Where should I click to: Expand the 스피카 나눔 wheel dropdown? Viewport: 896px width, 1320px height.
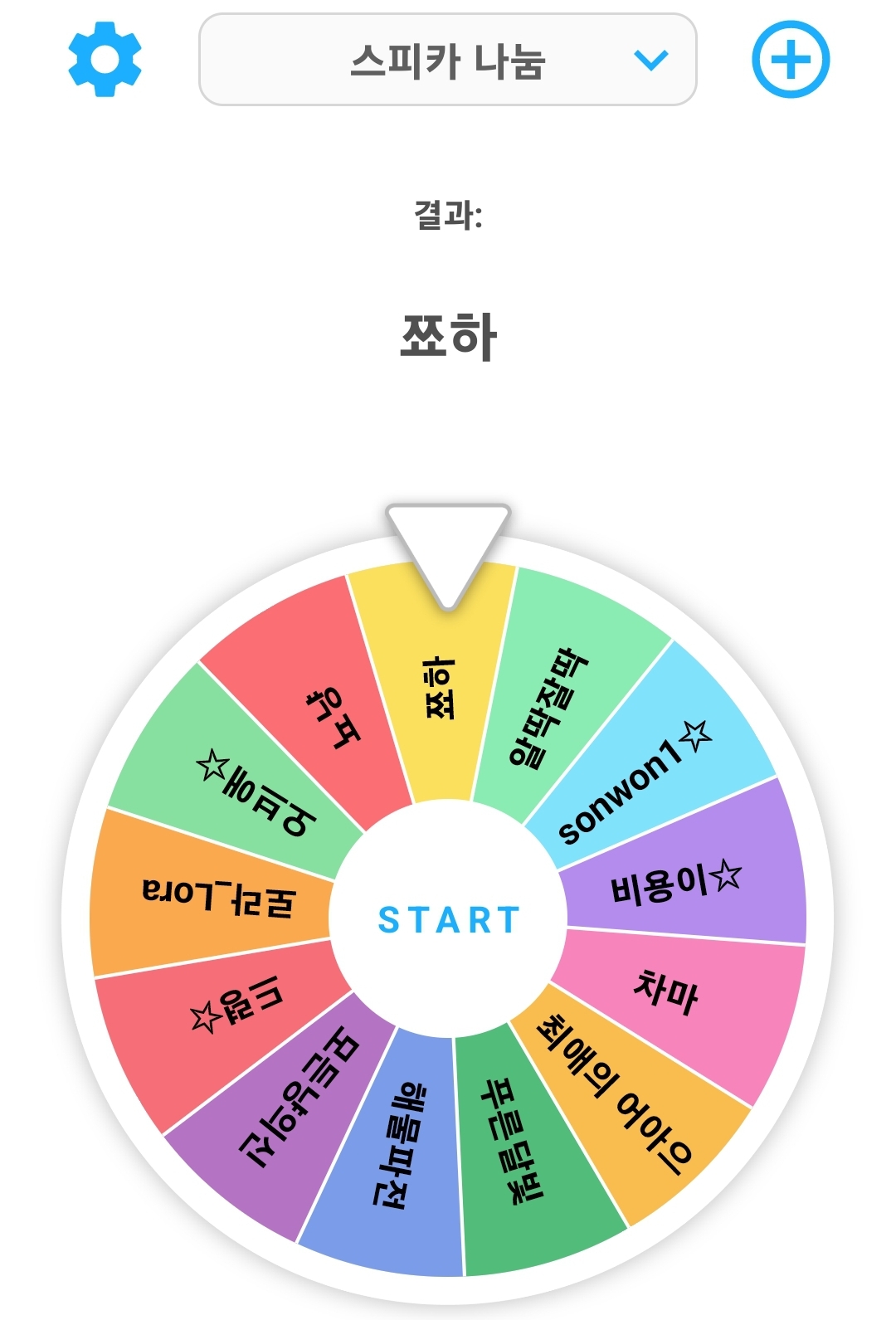(448, 60)
